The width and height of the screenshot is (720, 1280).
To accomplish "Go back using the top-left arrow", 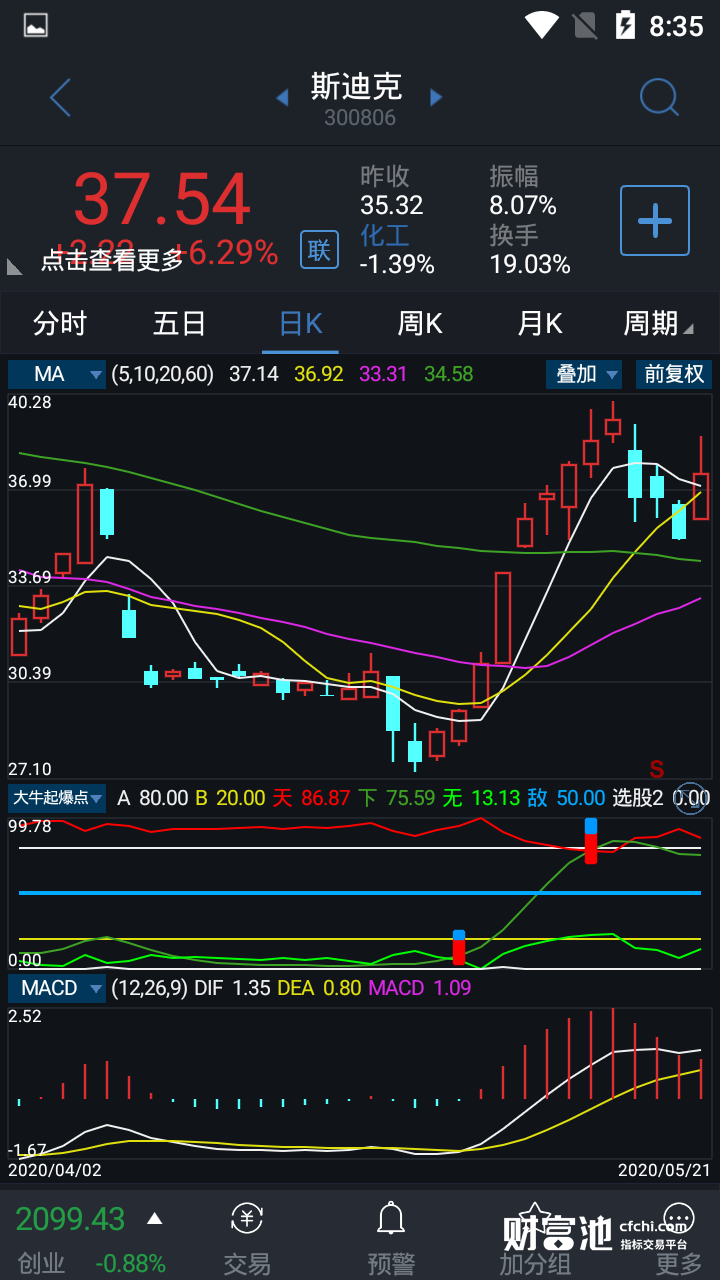I will (61, 98).
